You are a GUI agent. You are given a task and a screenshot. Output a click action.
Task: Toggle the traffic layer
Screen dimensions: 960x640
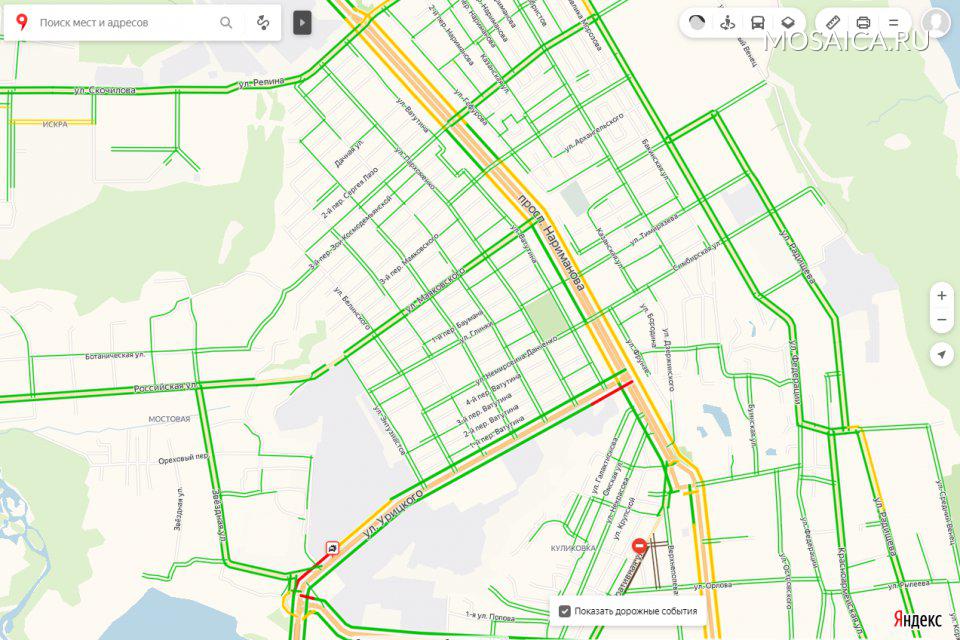click(698, 22)
